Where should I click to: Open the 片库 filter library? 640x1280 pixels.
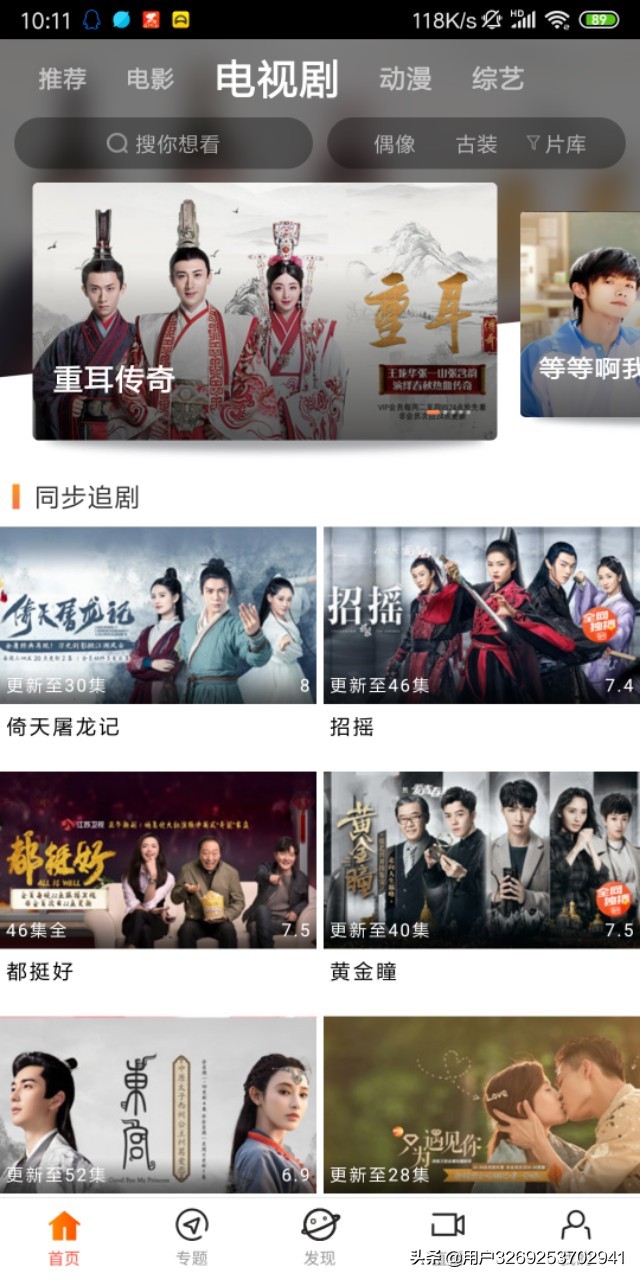(x=557, y=144)
